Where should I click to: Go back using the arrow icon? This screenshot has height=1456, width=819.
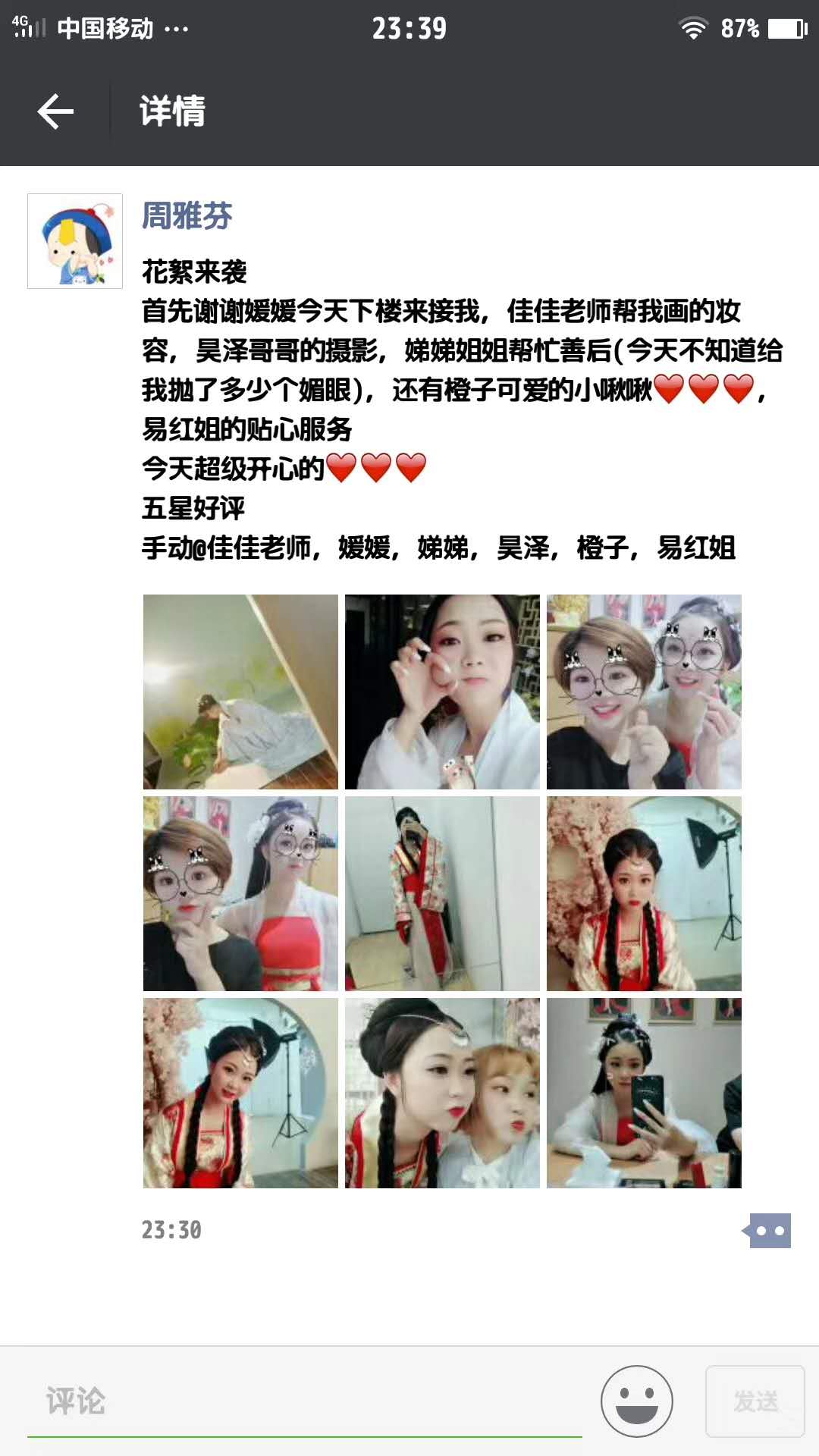[55, 111]
